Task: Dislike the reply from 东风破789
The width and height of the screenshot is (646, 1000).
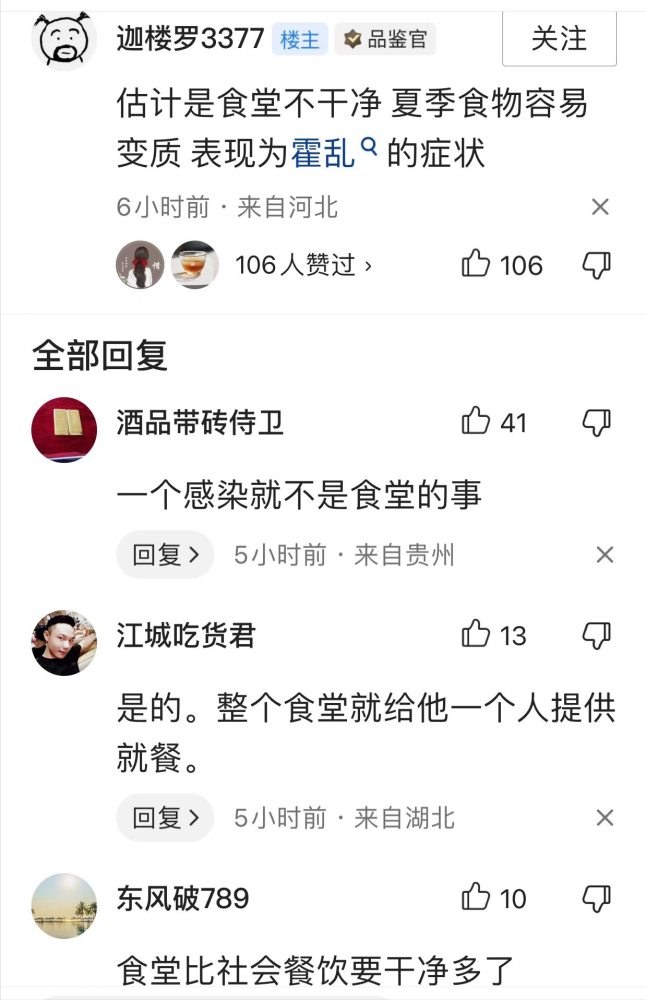Action: [x=596, y=898]
